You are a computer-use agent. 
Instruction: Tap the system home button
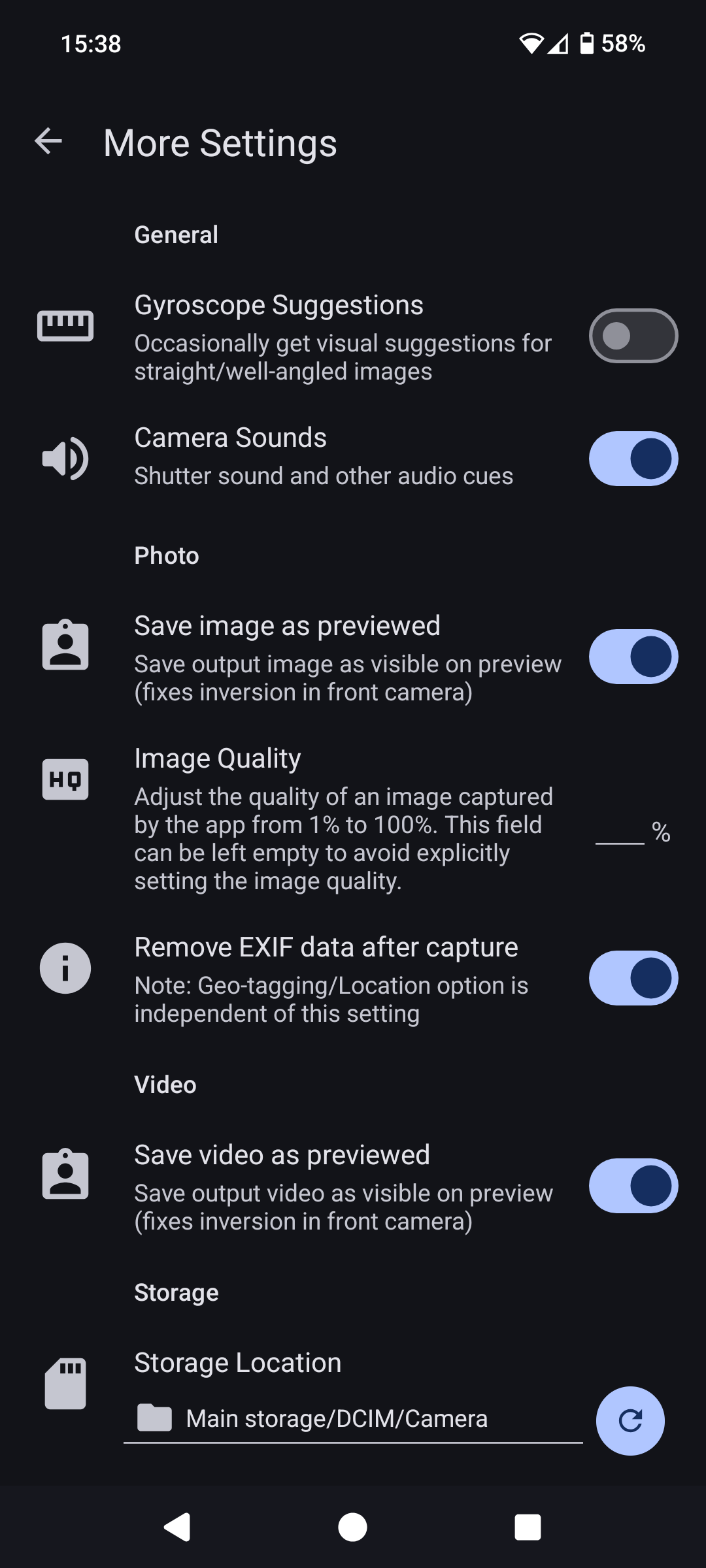pos(352,1527)
